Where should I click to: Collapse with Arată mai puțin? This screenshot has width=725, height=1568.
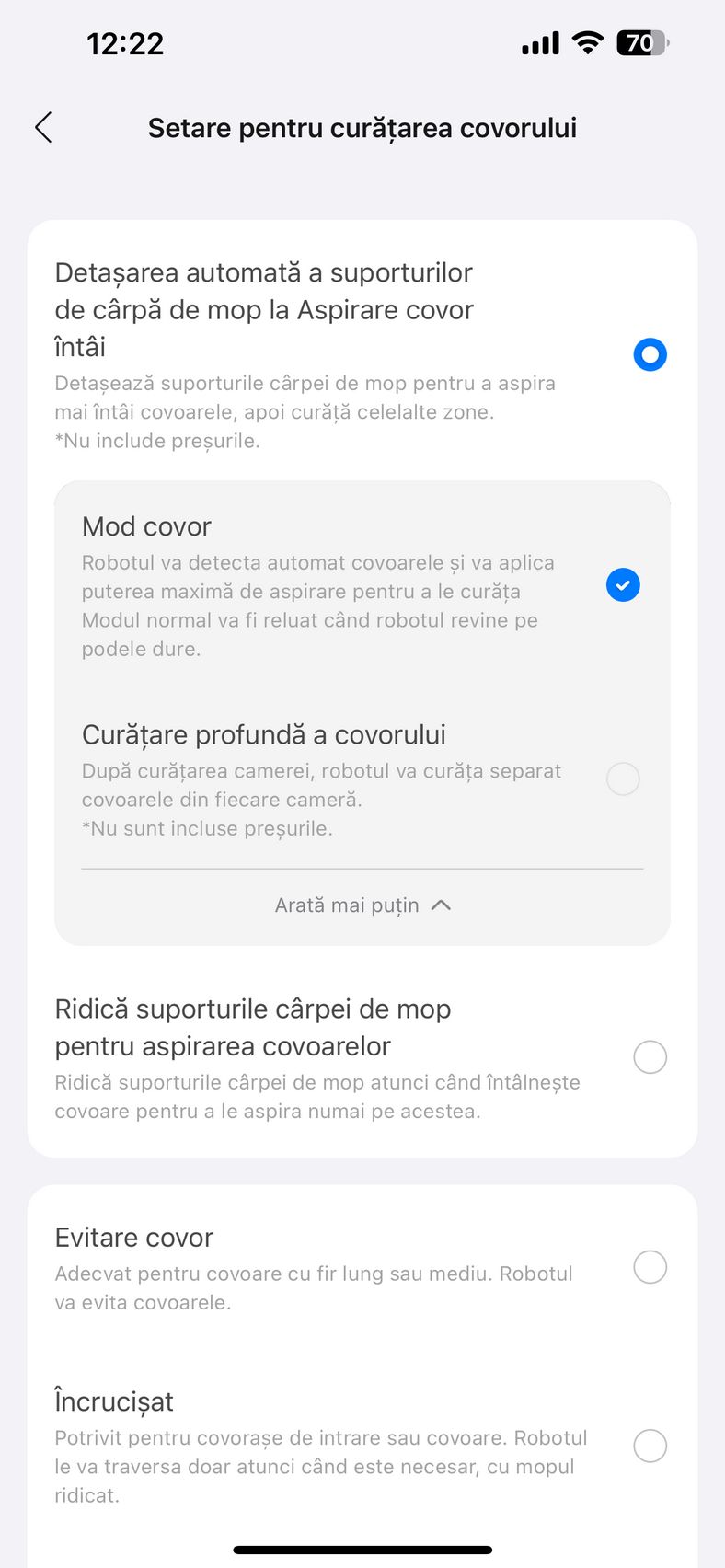(362, 905)
